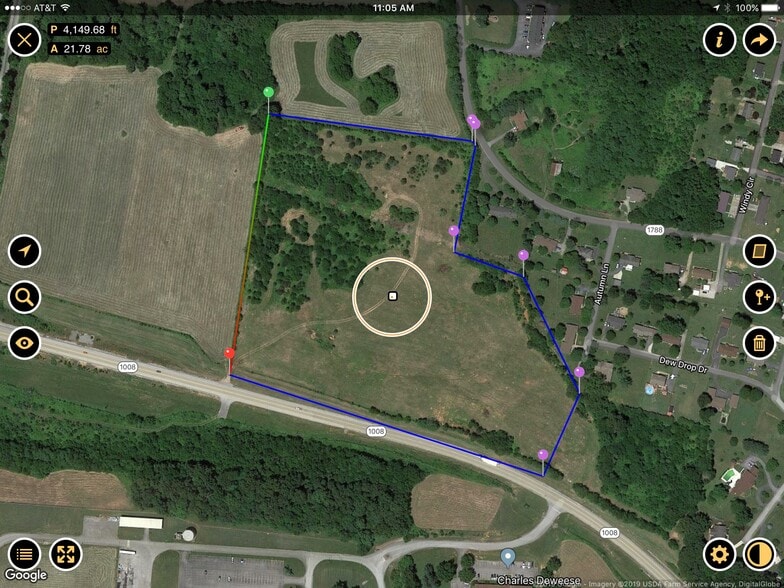Close the measurement with the X button
784x588 pixels.
pyautogui.click(x=25, y=41)
